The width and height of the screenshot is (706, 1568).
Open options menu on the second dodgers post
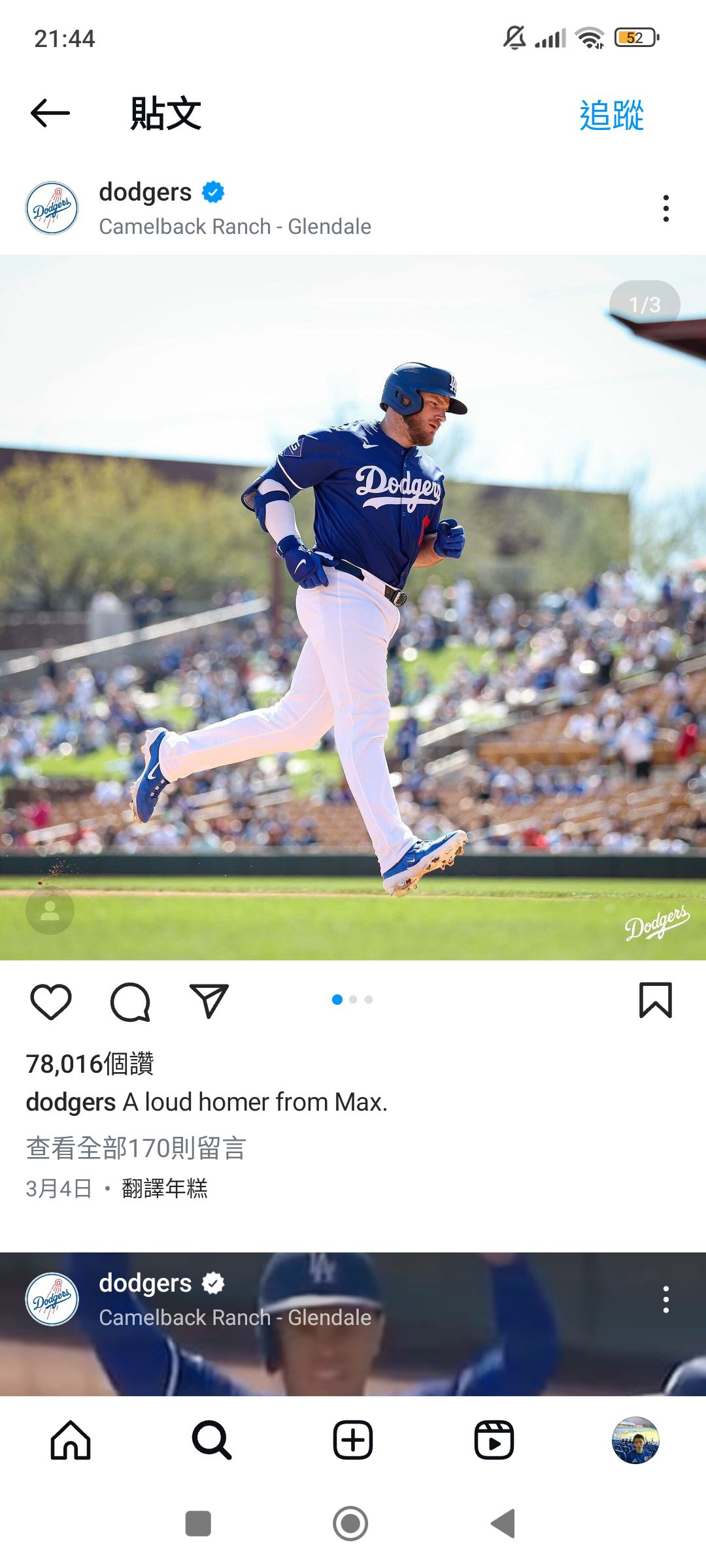pyautogui.click(x=665, y=1299)
